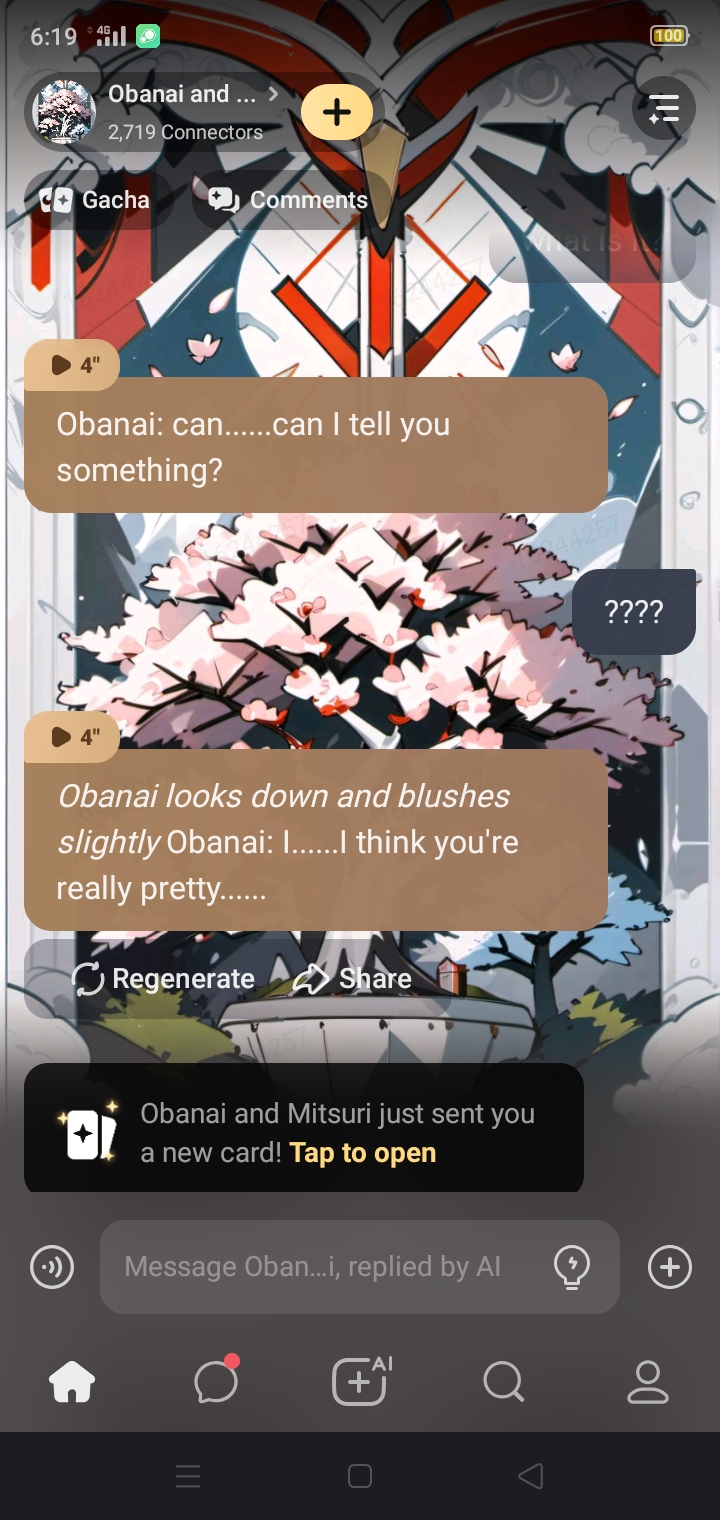Image resolution: width=720 pixels, height=1520 pixels.
Task: Share the latest message
Action: [353, 979]
